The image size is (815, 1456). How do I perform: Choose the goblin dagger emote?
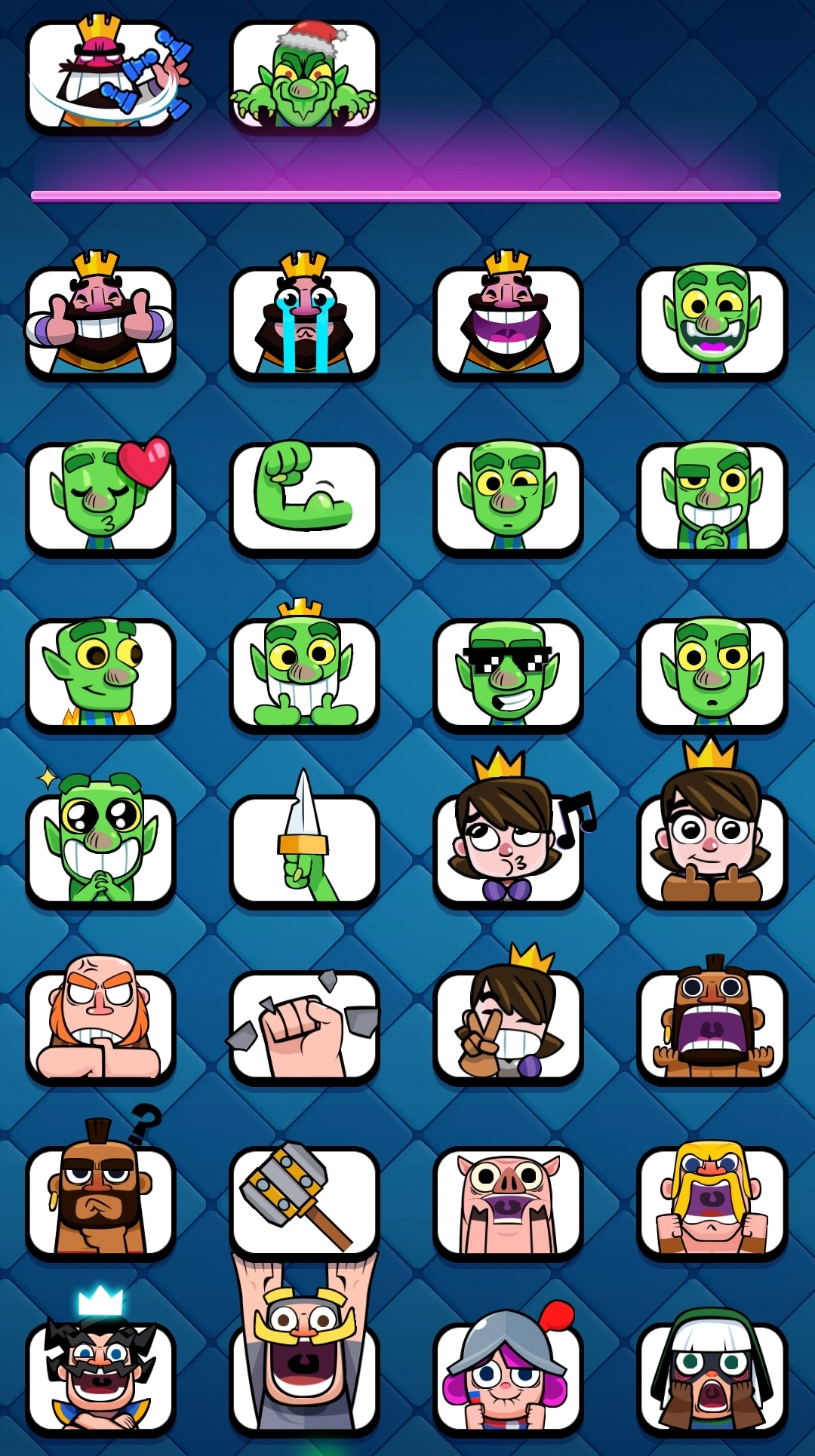click(x=304, y=849)
